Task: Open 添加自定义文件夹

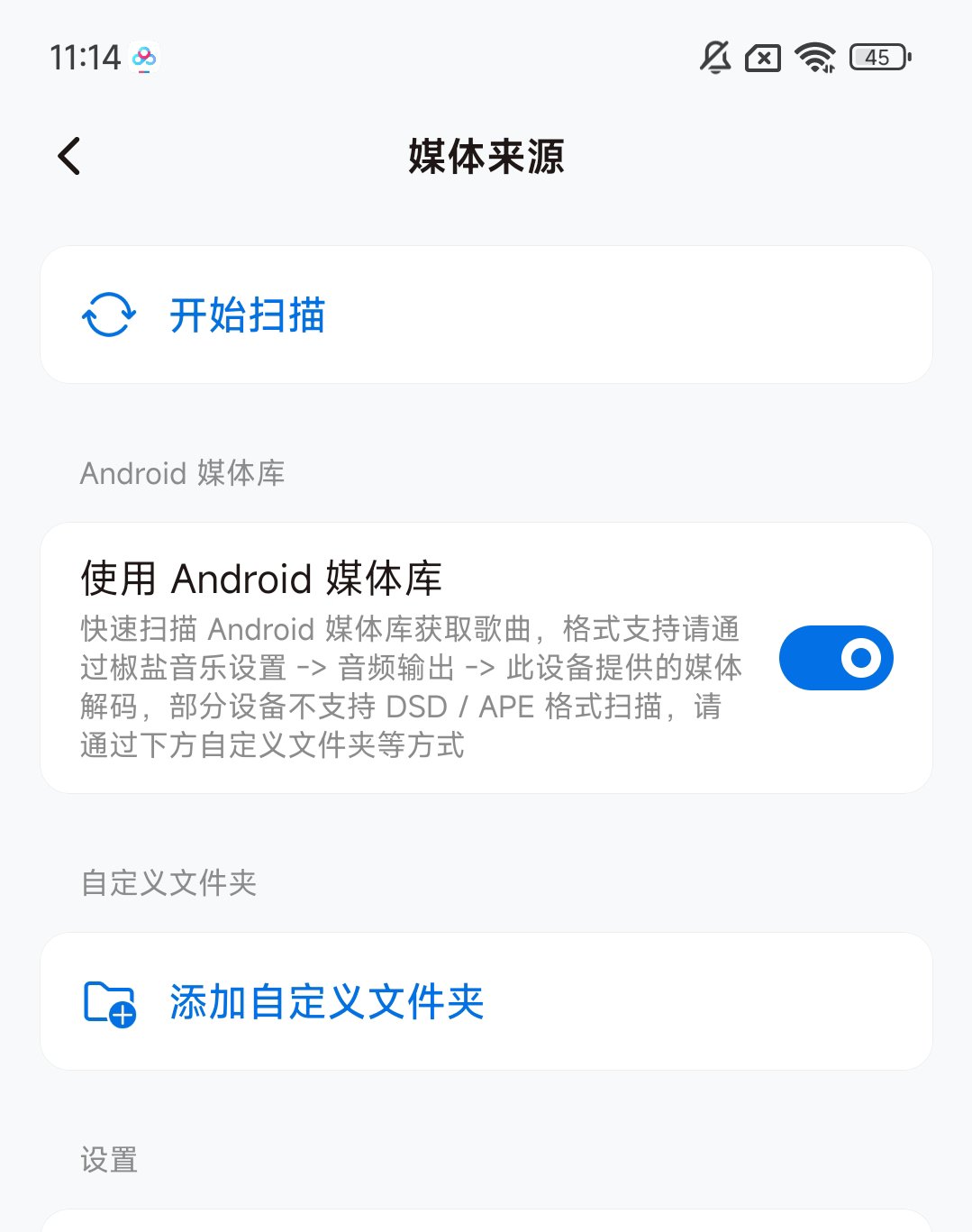Action: (325, 1001)
